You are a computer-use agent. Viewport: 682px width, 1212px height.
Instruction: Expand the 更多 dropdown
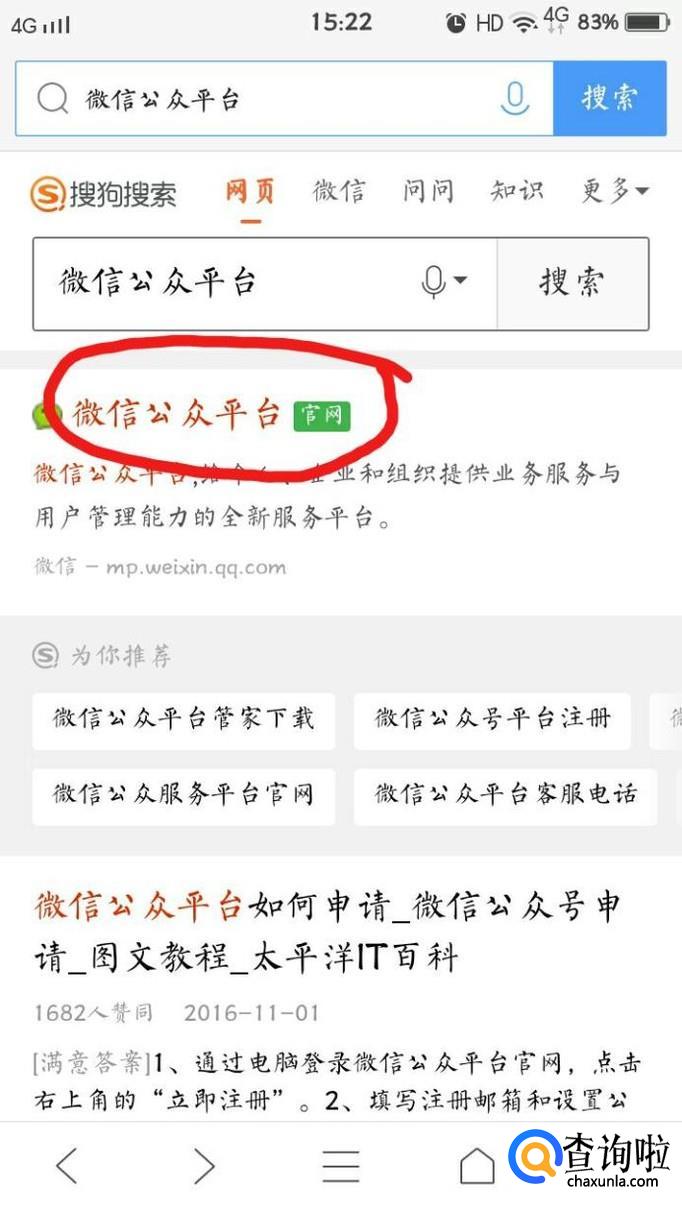615,191
